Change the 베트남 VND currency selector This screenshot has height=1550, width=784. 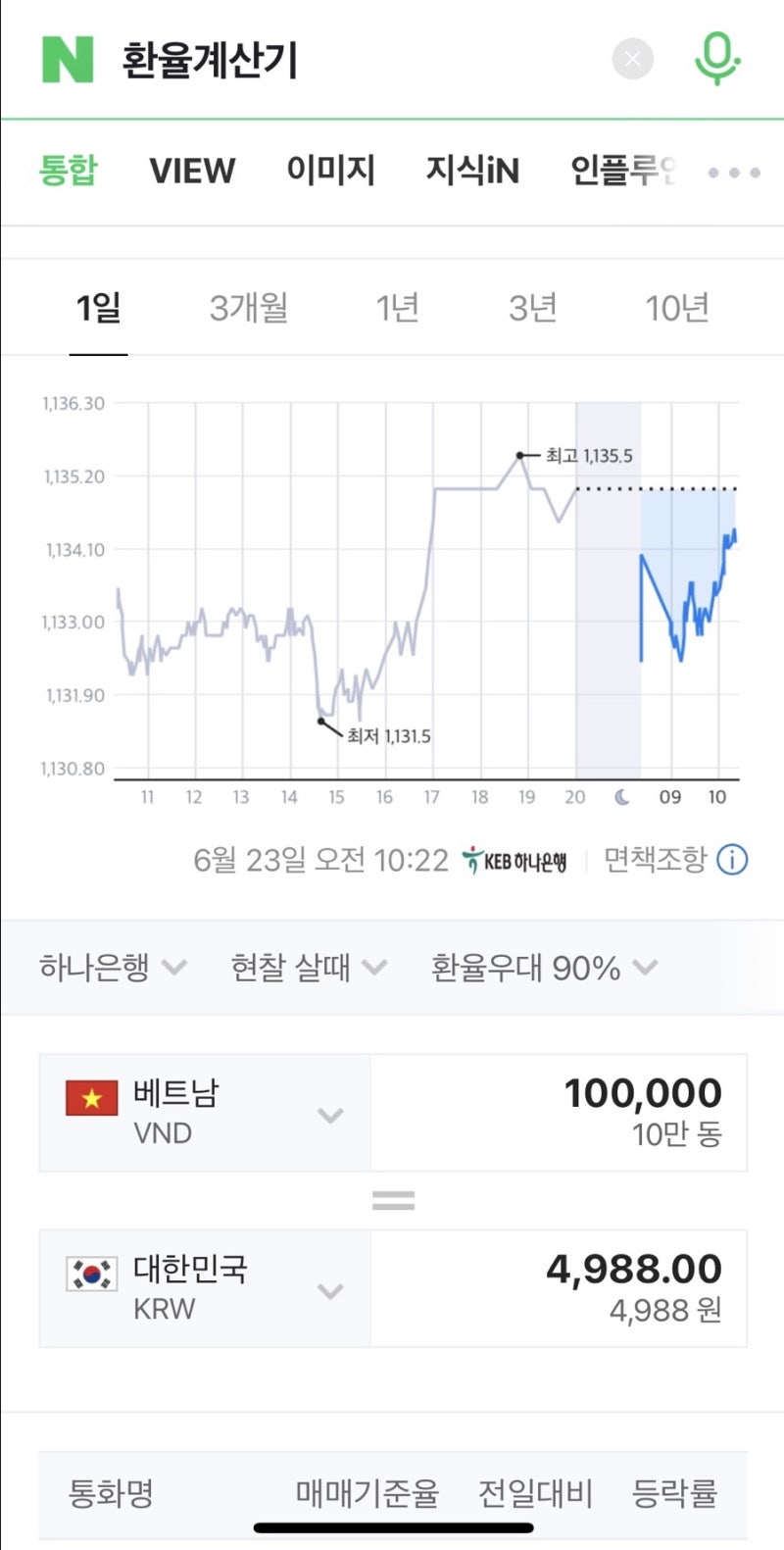205,1113
